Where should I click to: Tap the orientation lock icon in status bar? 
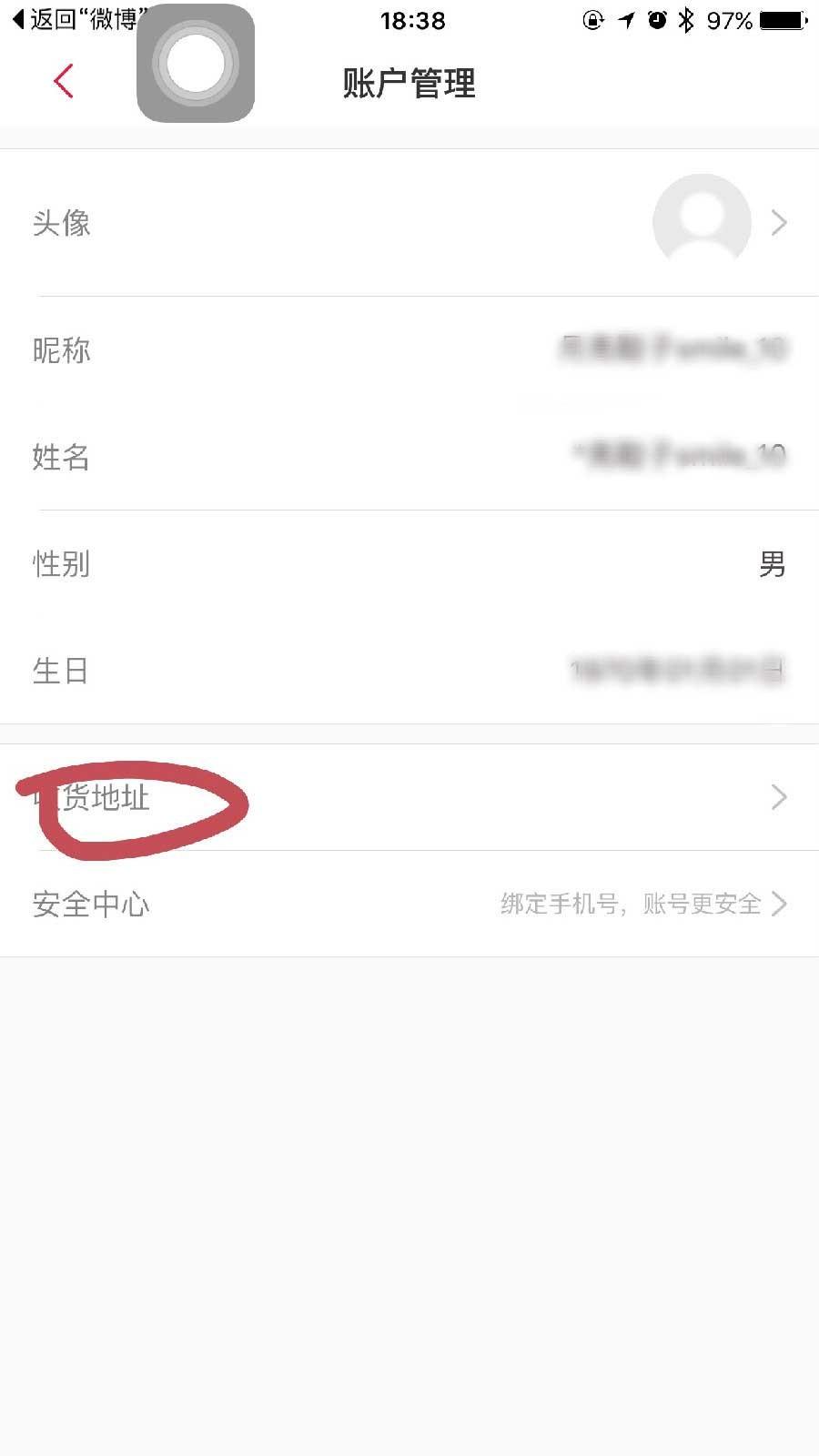(592, 20)
